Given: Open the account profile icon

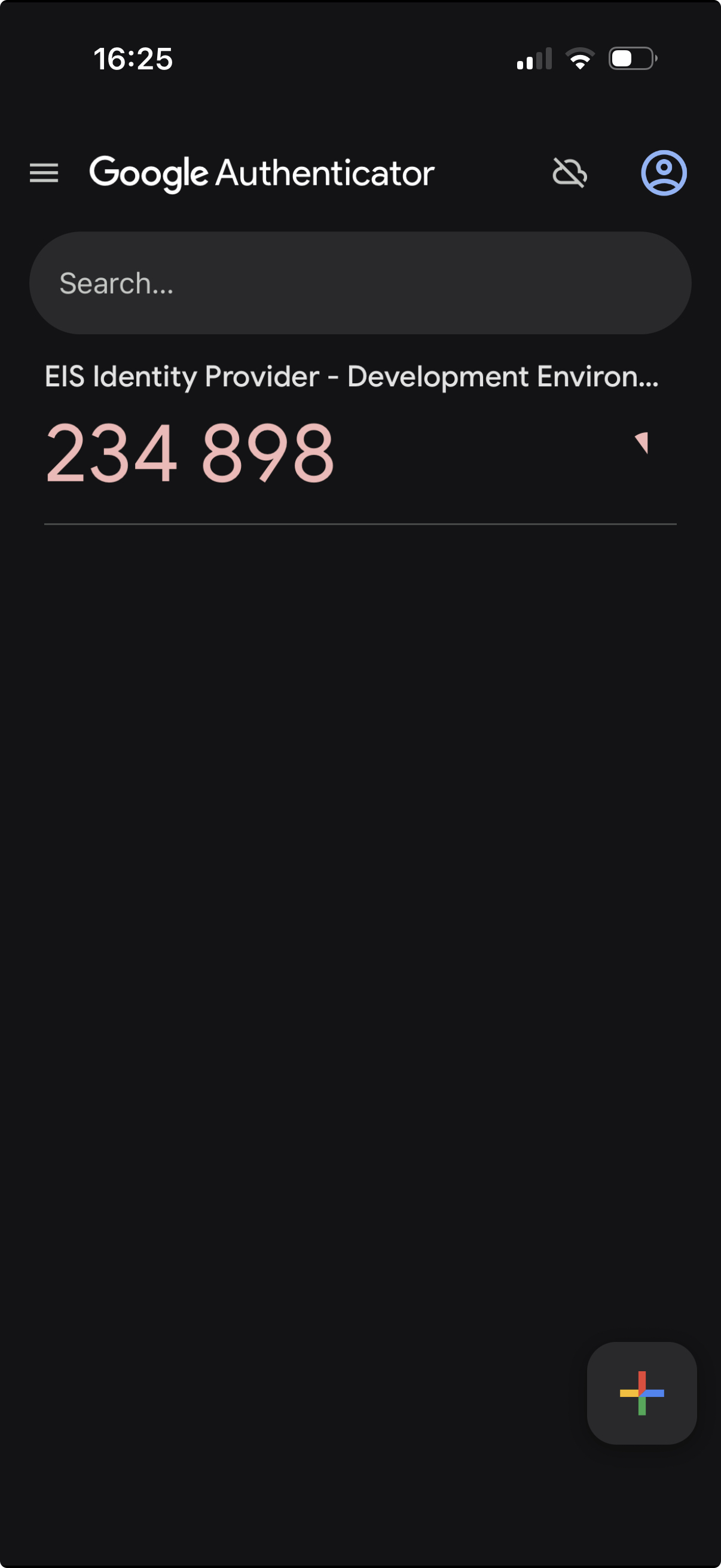Looking at the screenshot, I should coord(664,173).
